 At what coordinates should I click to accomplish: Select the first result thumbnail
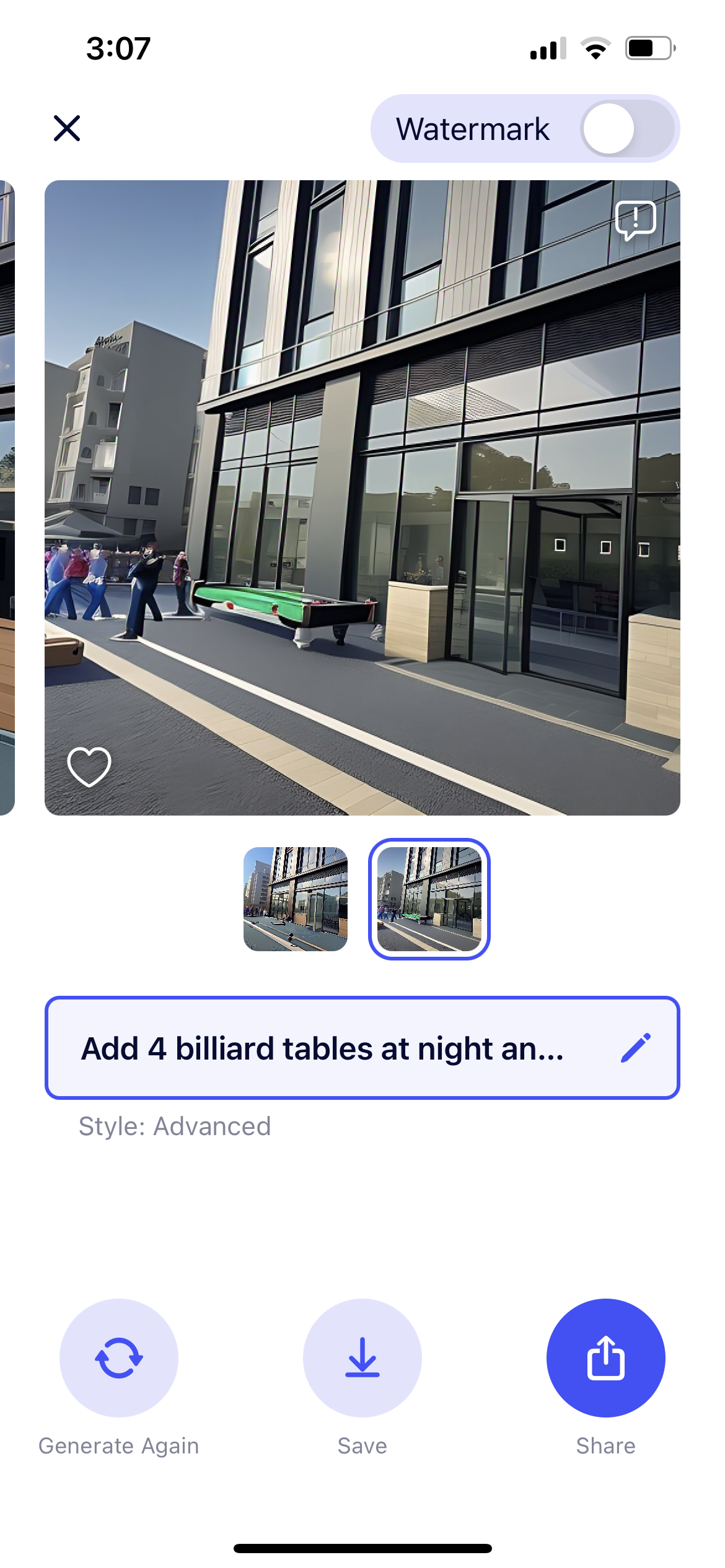(296, 899)
